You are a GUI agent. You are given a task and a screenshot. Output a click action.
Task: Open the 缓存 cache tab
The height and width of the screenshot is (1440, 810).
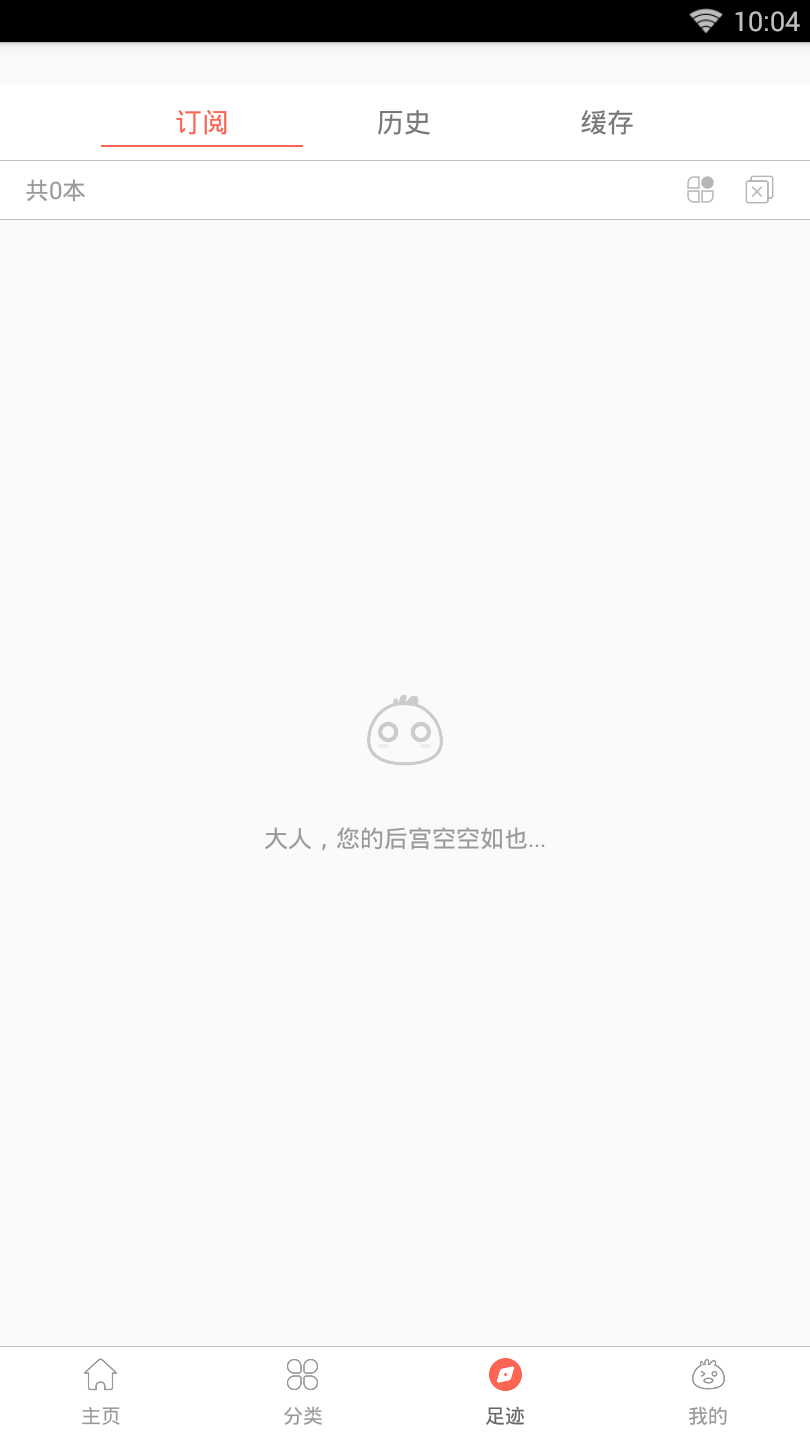606,122
